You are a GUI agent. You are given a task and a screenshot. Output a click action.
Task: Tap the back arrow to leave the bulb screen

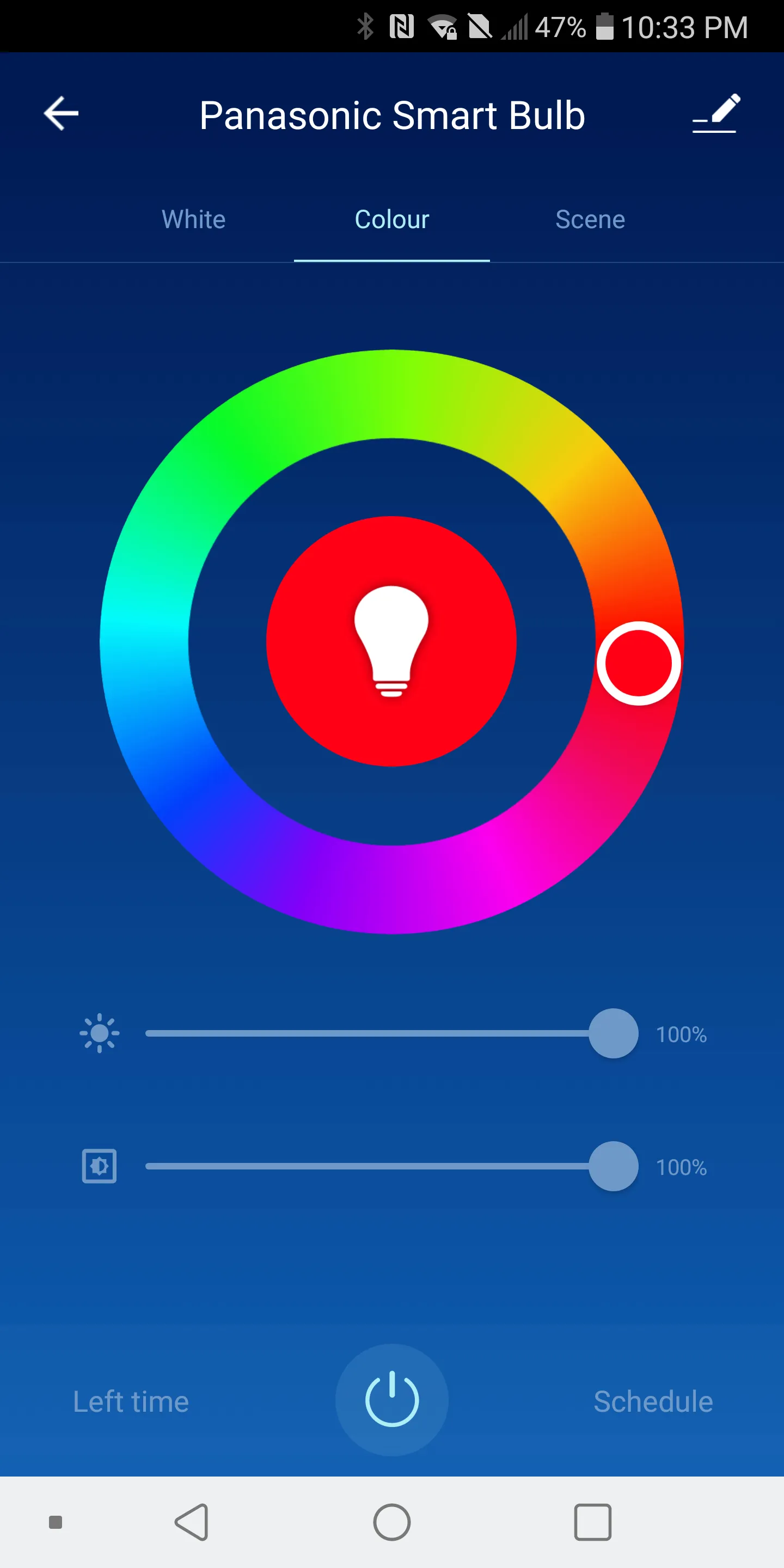60,113
